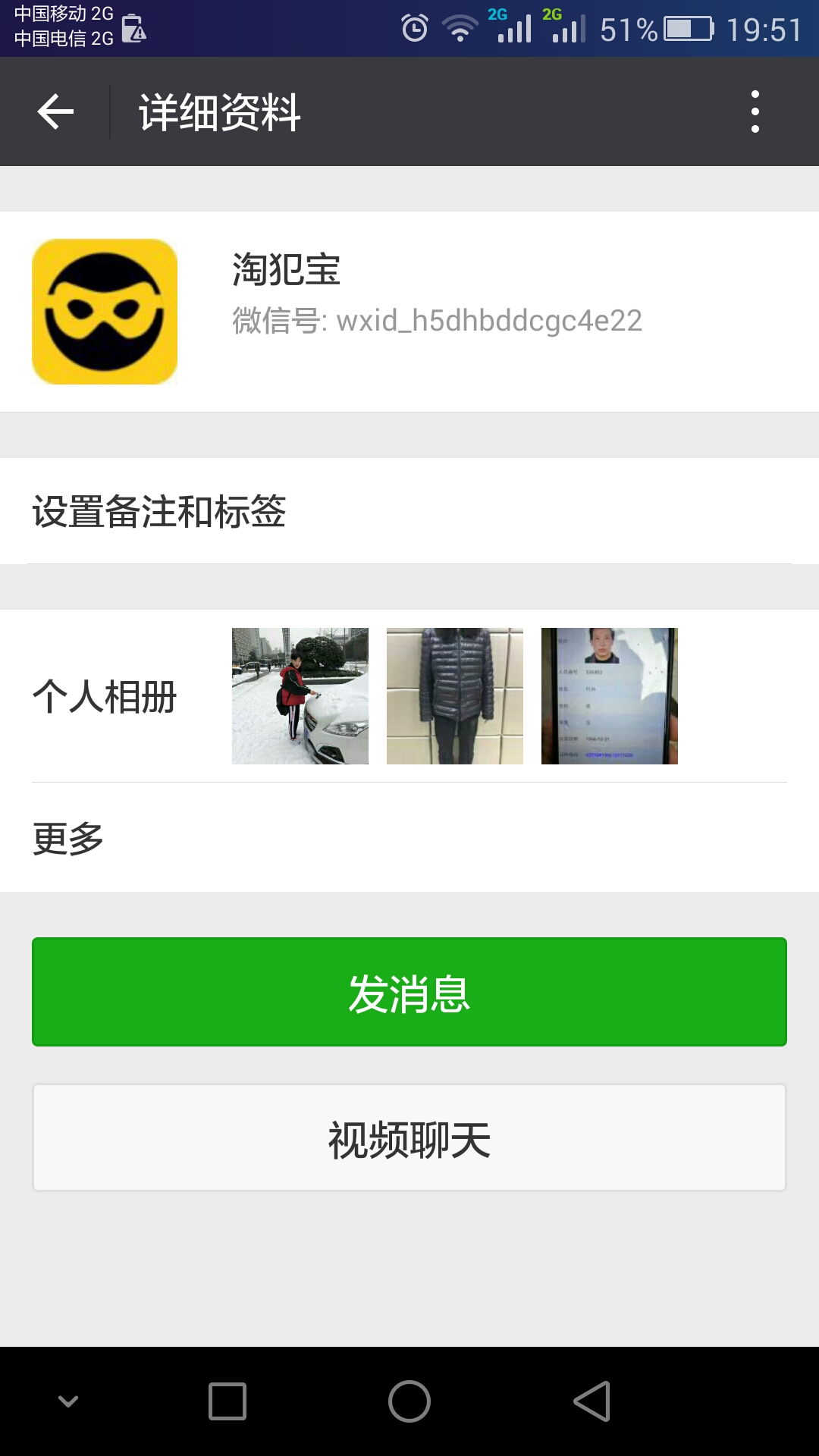Open the 个人相册 album row
Viewport: 819px width, 1456px height.
tap(409, 696)
